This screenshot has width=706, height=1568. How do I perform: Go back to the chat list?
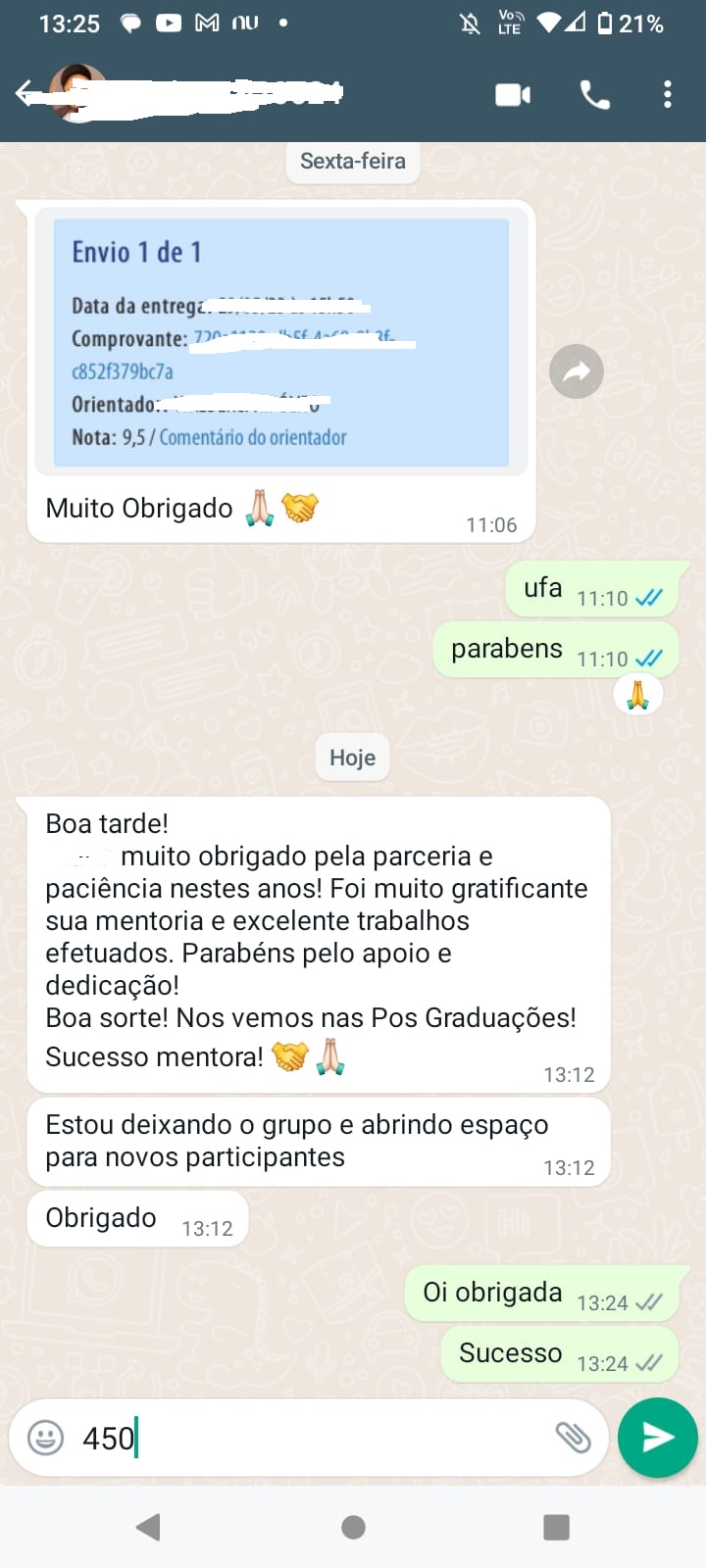(25, 94)
